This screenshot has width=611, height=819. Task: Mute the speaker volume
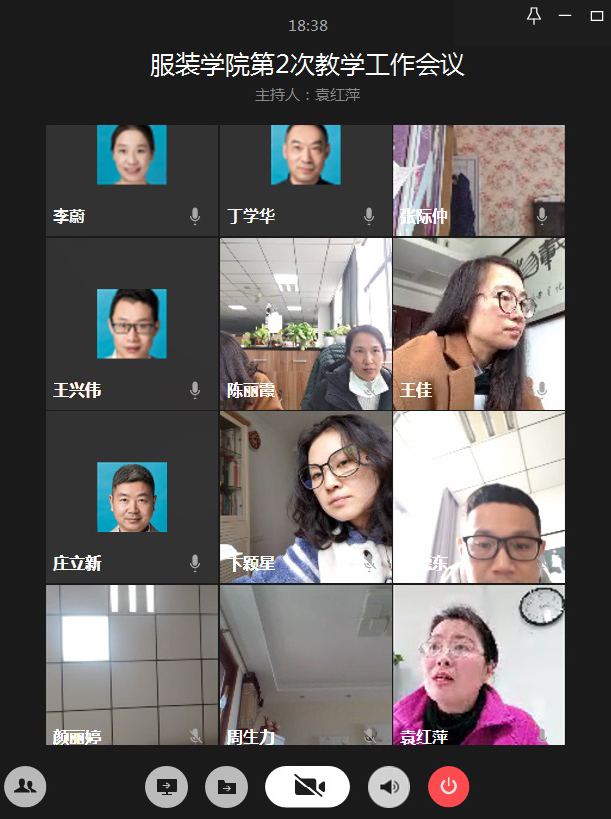(389, 787)
